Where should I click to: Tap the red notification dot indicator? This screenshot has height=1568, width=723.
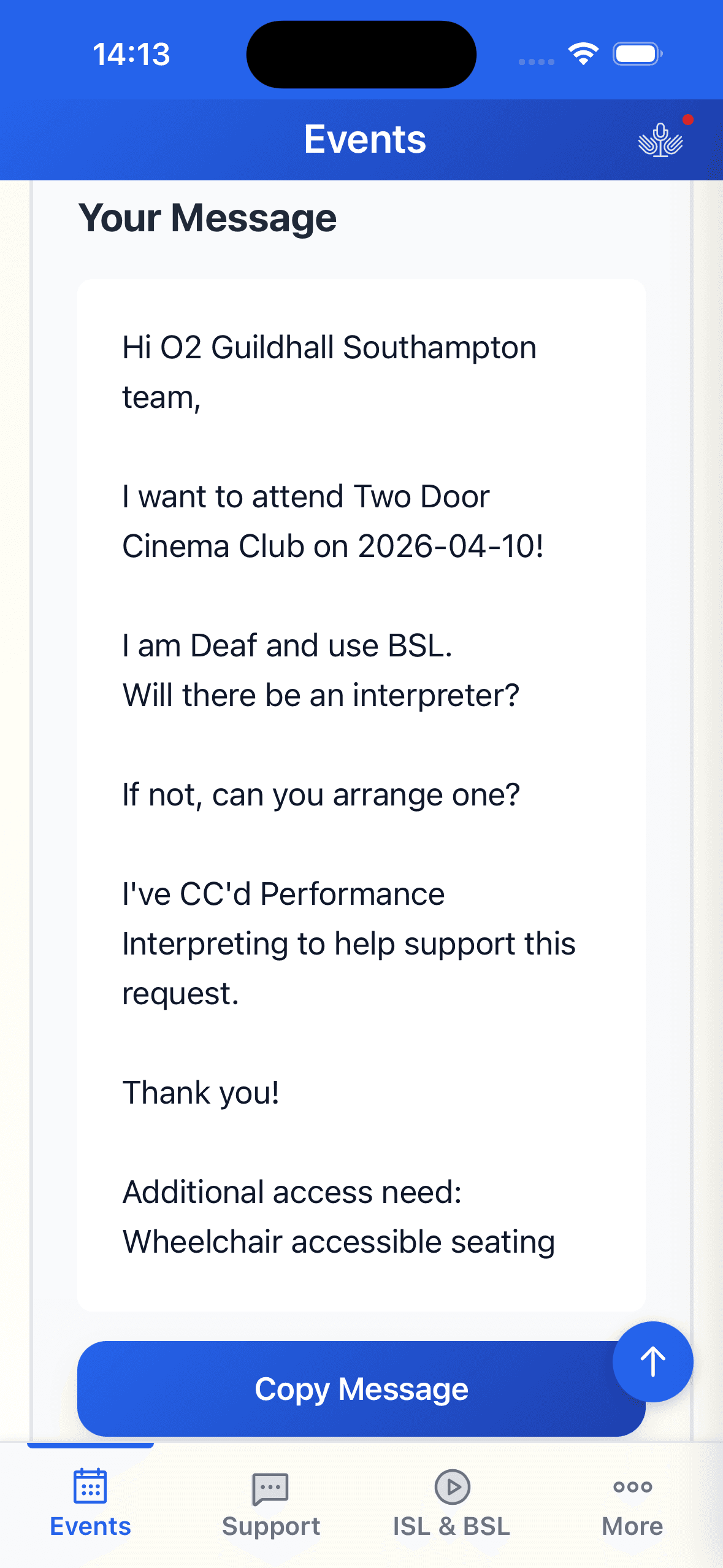click(688, 120)
